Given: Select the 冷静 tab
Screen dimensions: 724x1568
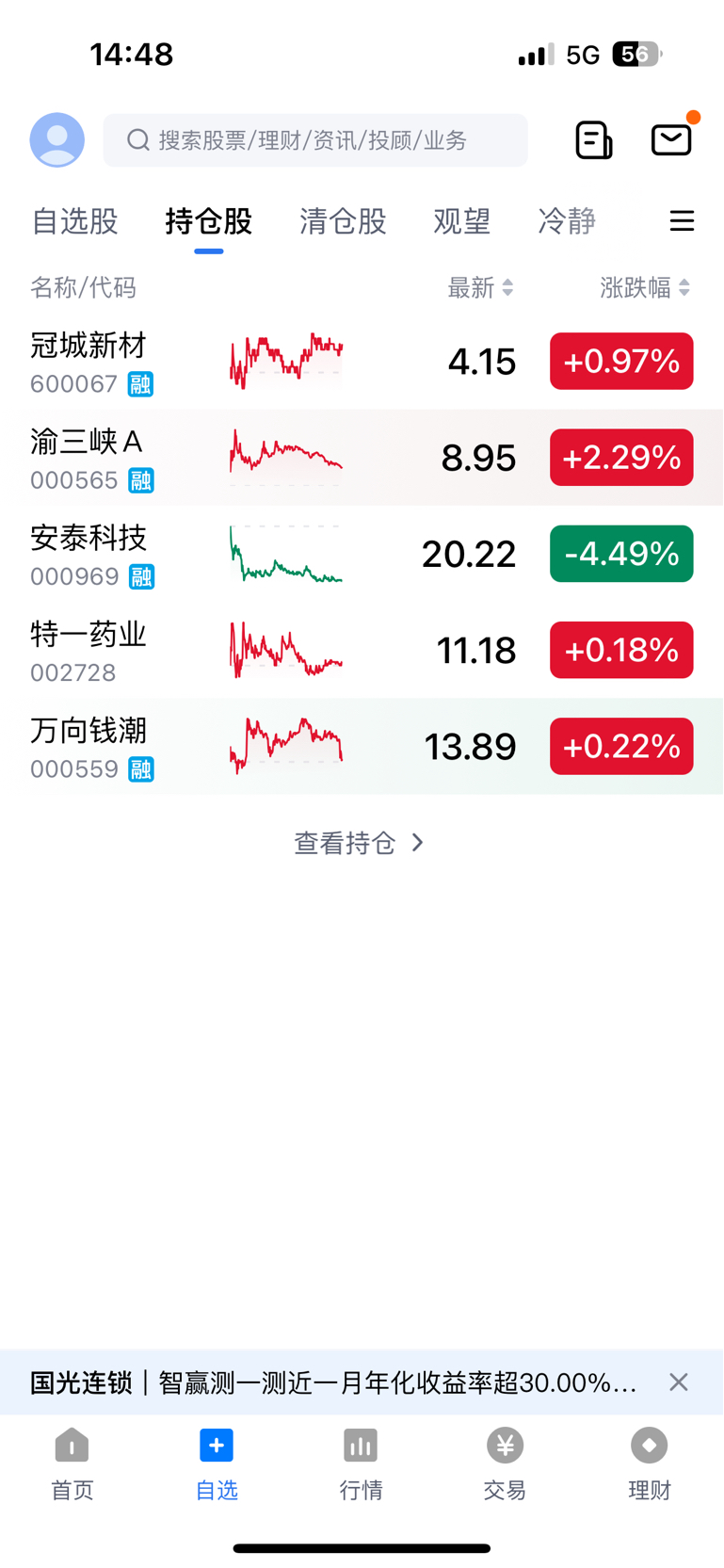Looking at the screenshot, I should (567, 221).
